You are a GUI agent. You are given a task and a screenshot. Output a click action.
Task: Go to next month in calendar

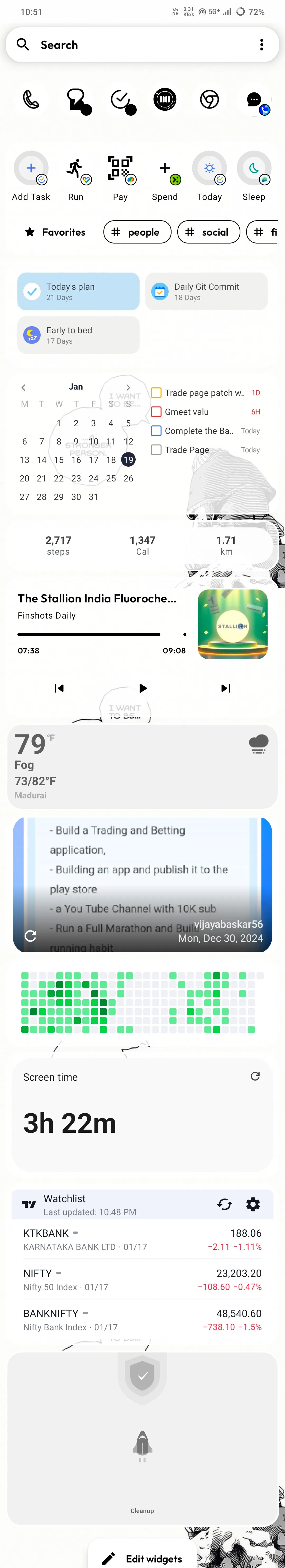tap(128, 388)
